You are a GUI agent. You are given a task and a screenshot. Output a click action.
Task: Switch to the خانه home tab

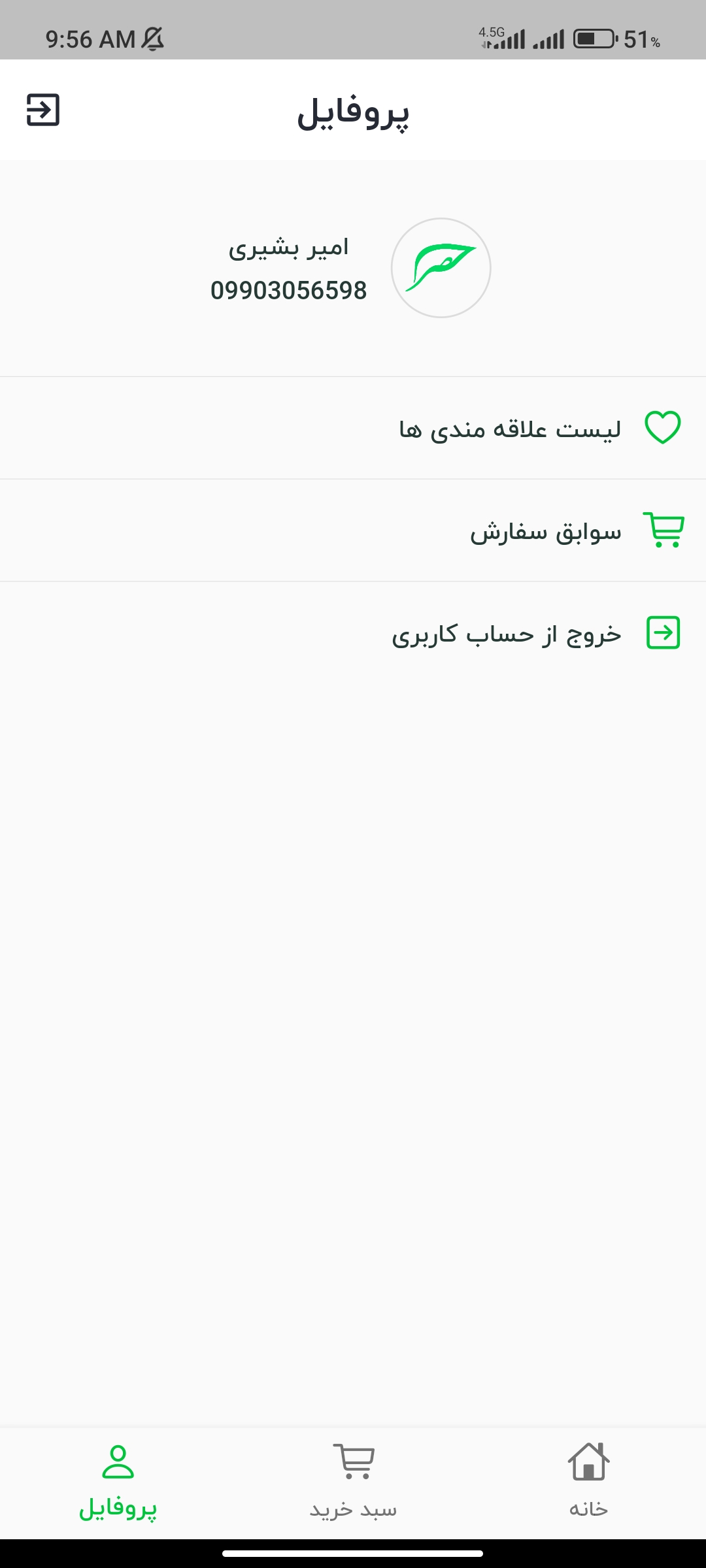pyautogui.click(x=588, y=1481)
